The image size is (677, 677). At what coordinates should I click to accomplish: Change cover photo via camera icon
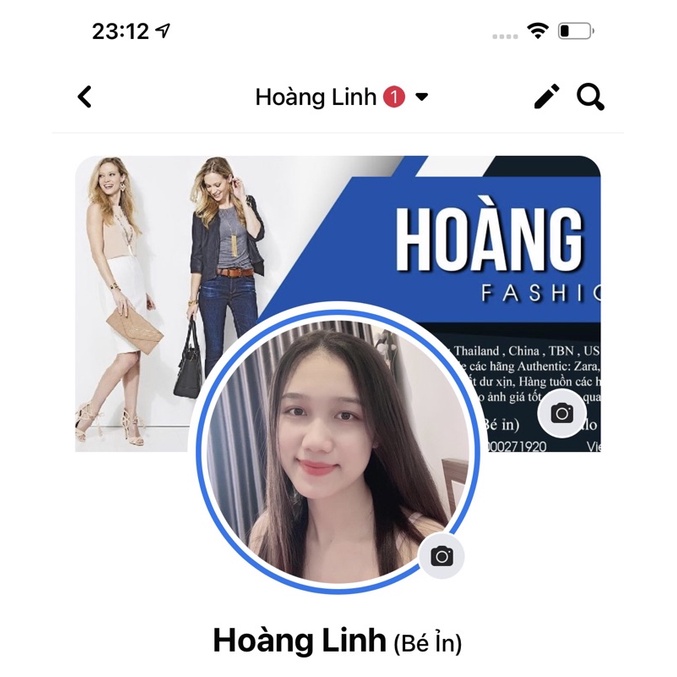[x=562, y=412]
